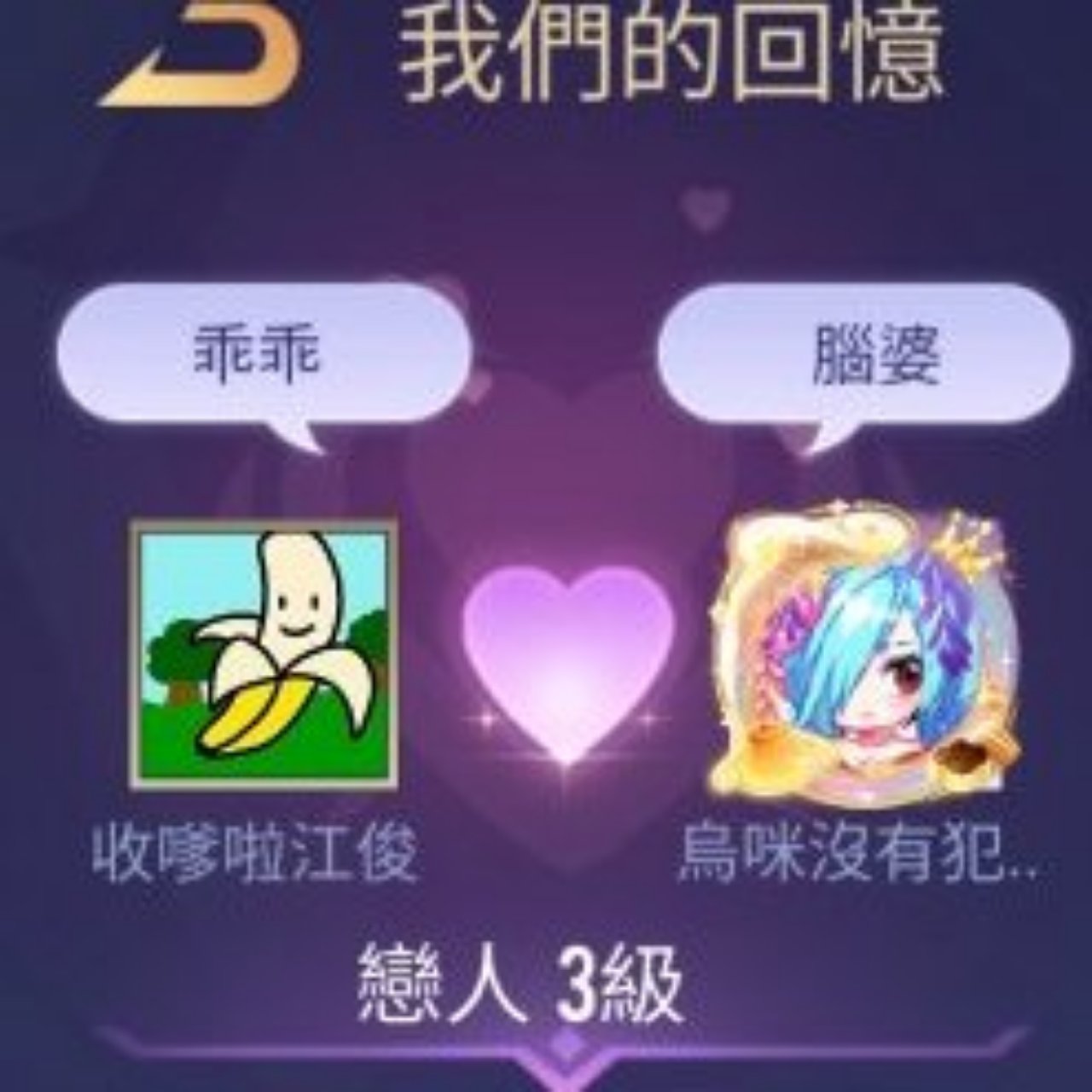This screenshot has width=1092, height=1092.
Task: Open the banana avatar player profile
Action: (x=264, y=655)
